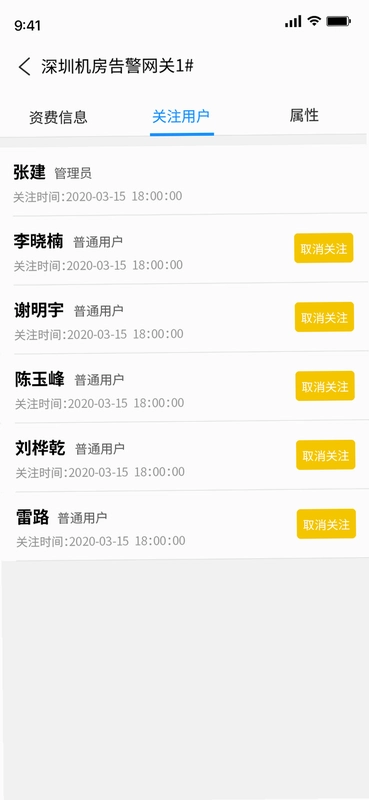The width and height of the screenshot is (369, 800).
Task: Select the 关注用户 tab
Action: pyautogui.click(x=181, y=116)
